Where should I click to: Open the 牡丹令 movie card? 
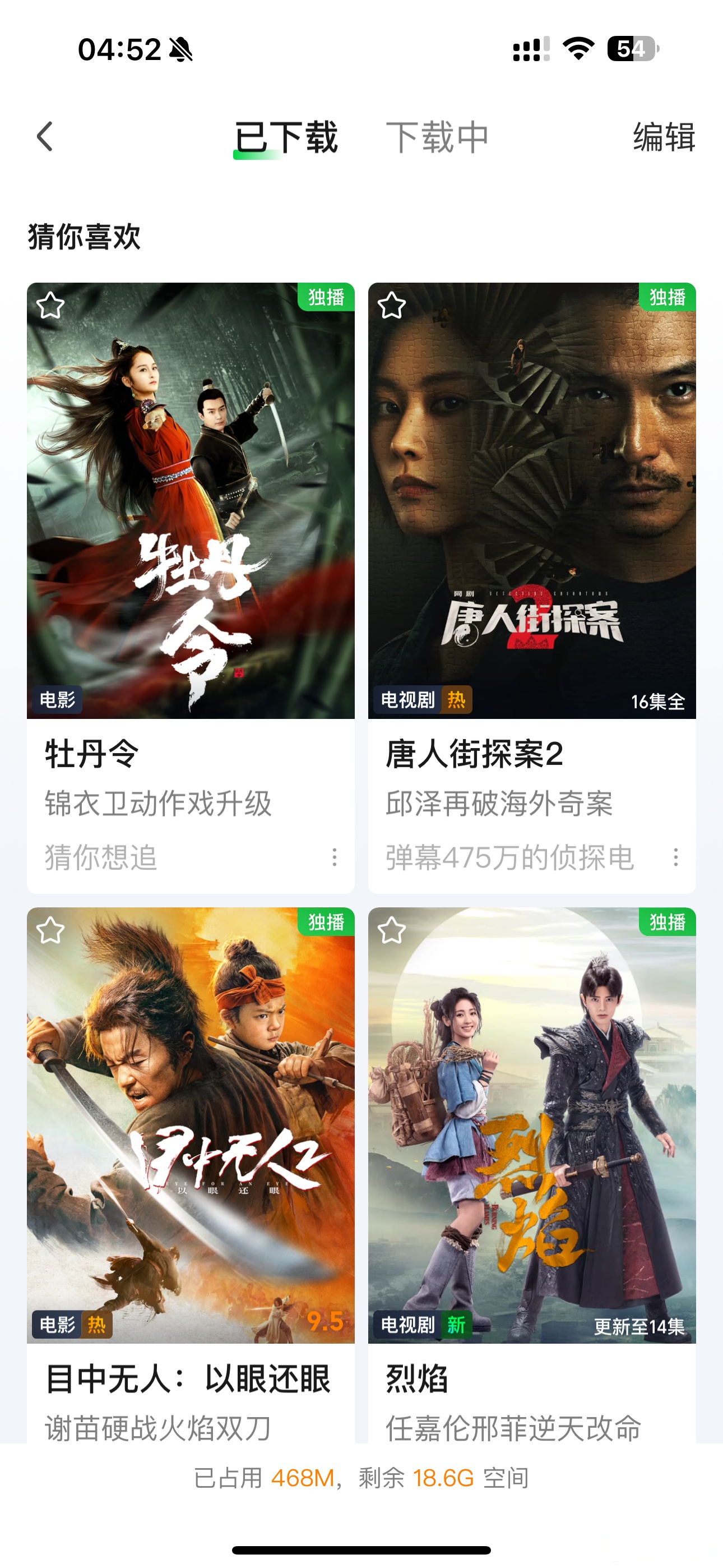pos(191,500)
